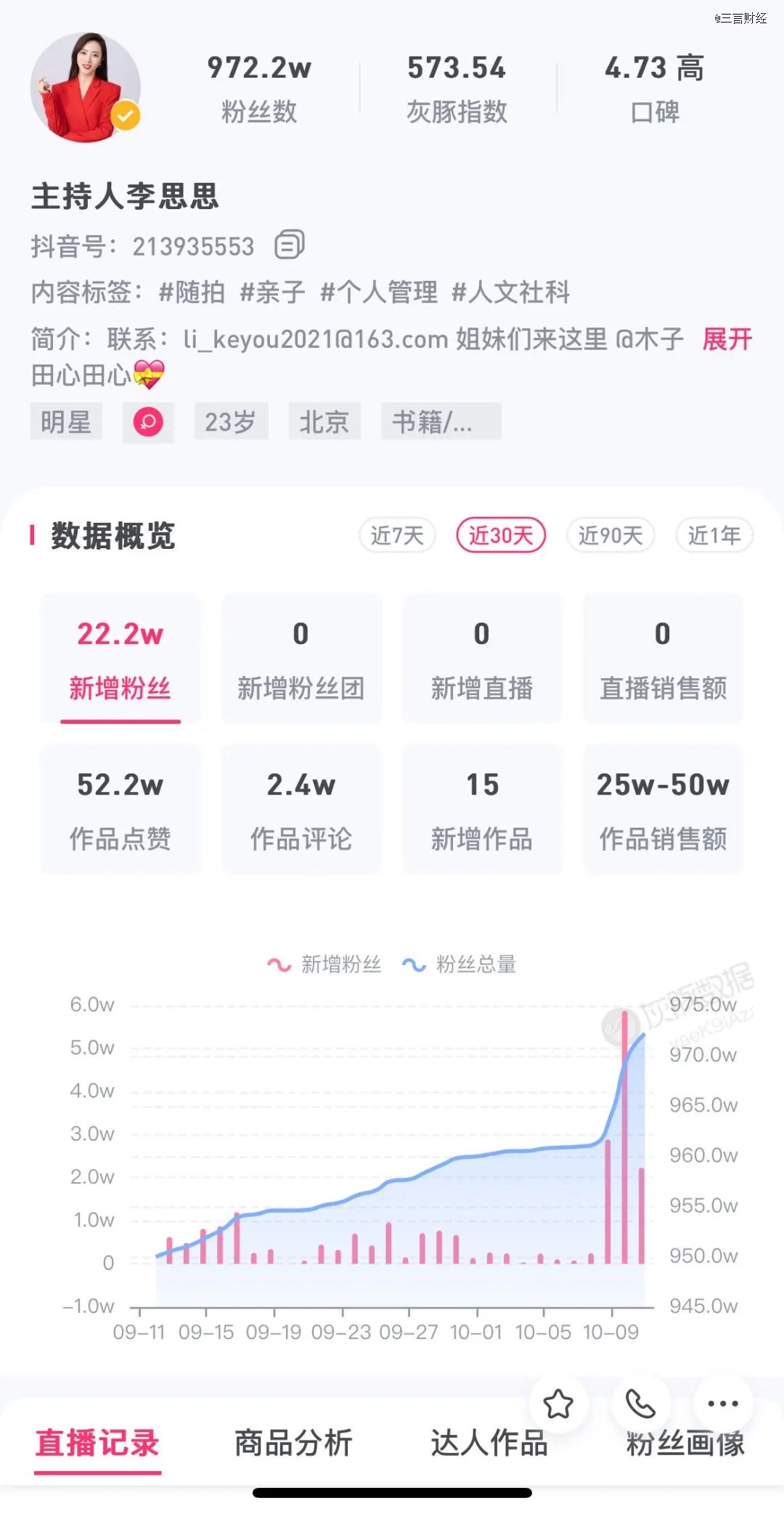Expand the bio with 展开
The height and width of the screenshot is (1514, 784).
tap(727, 339)
